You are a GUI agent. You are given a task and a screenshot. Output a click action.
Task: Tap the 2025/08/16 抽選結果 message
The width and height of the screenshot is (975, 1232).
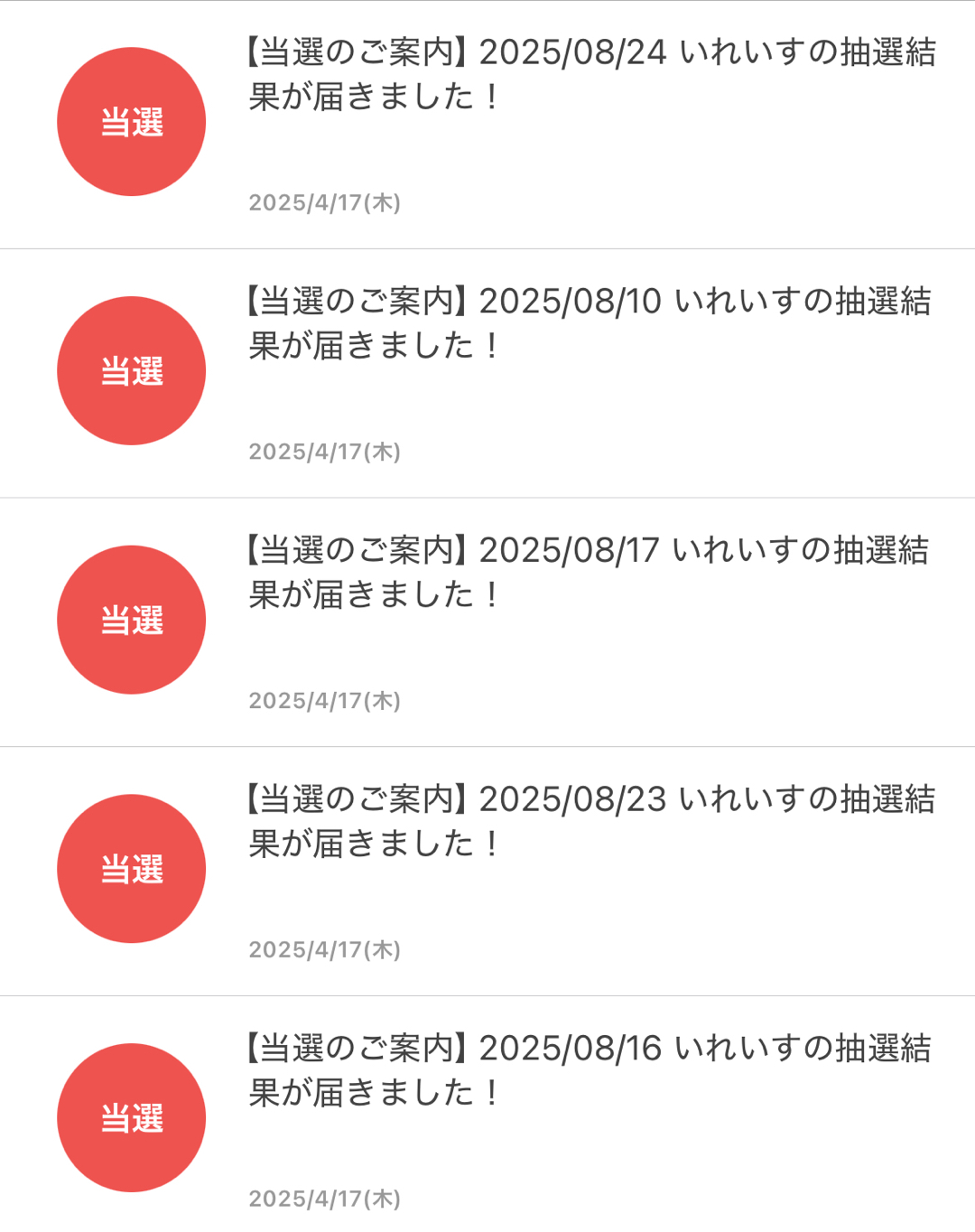[487, 1115]
